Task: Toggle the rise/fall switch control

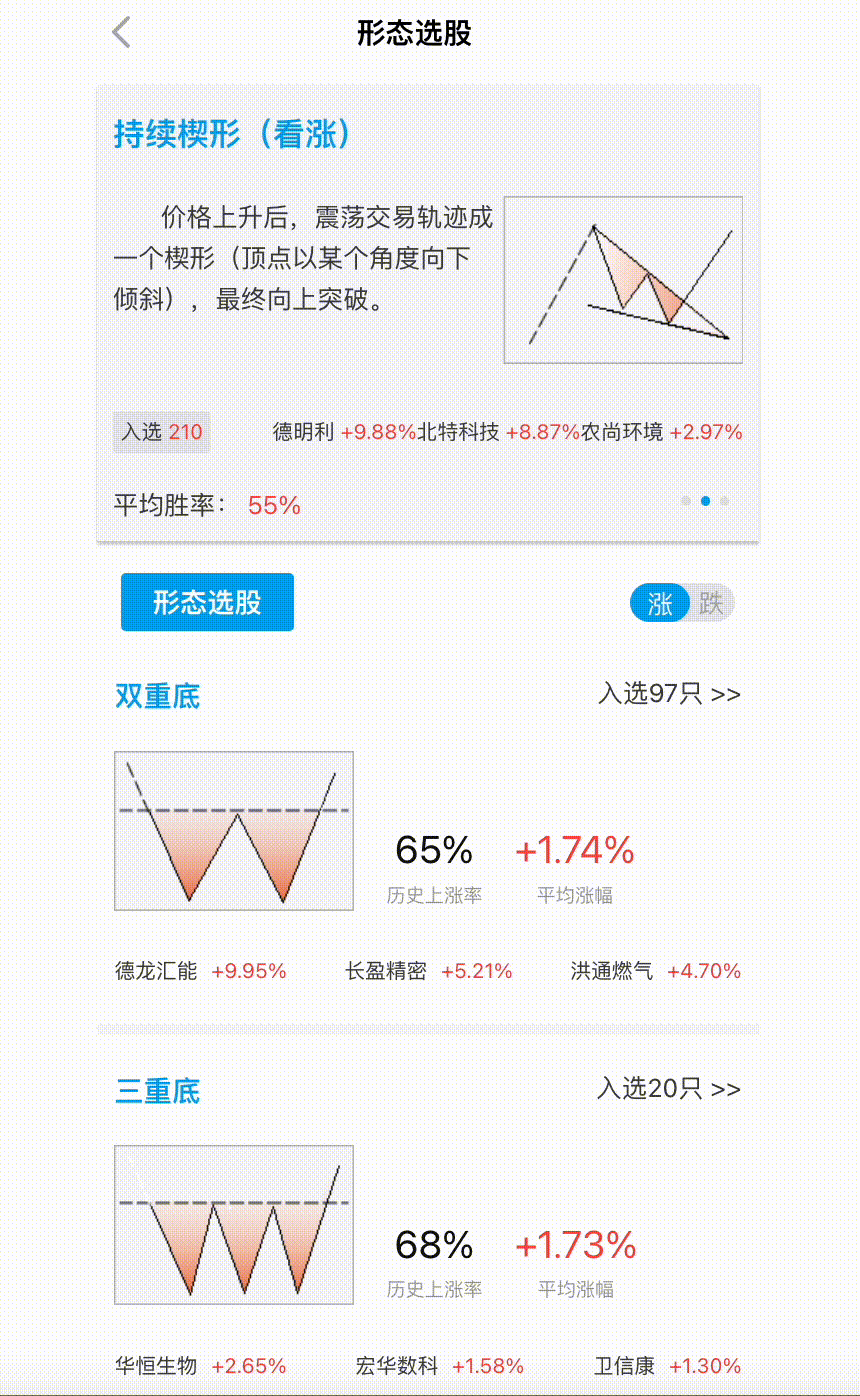Action: (682, 602)
